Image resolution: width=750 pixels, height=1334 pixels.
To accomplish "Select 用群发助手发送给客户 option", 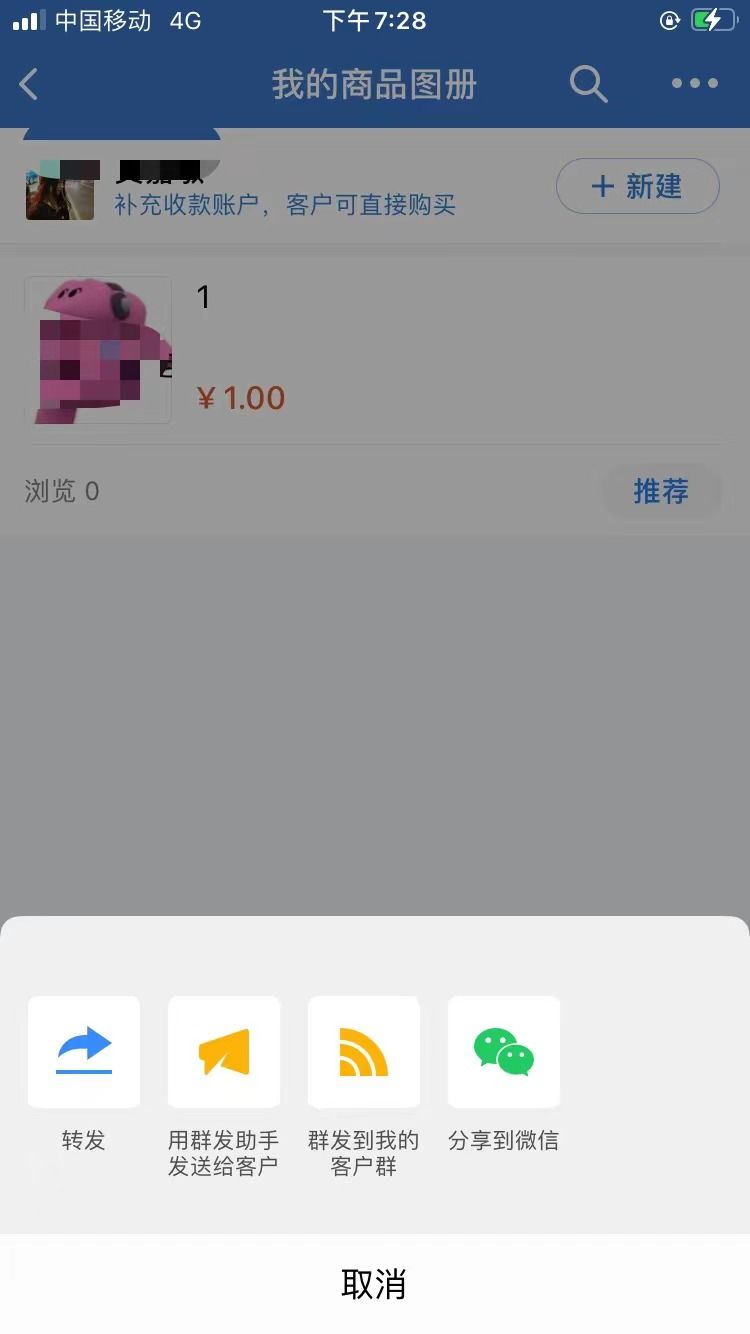I will (224, 1052).
